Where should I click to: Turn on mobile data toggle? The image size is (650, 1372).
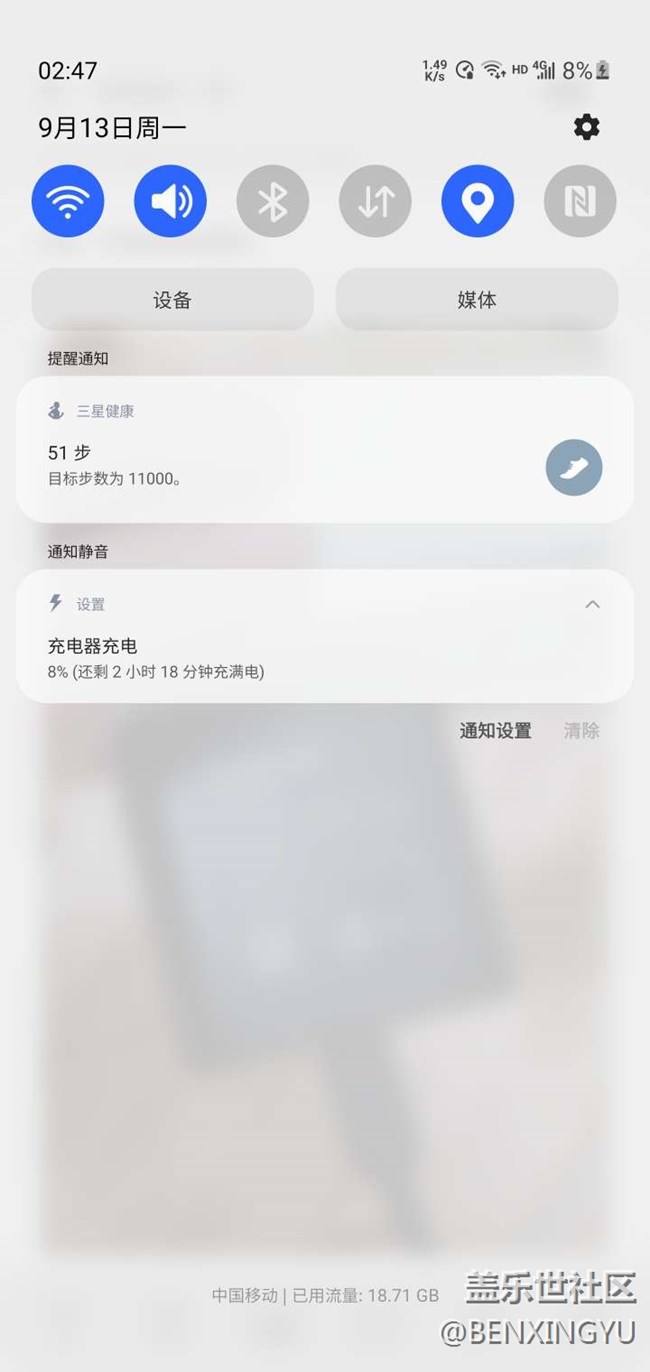376,201
